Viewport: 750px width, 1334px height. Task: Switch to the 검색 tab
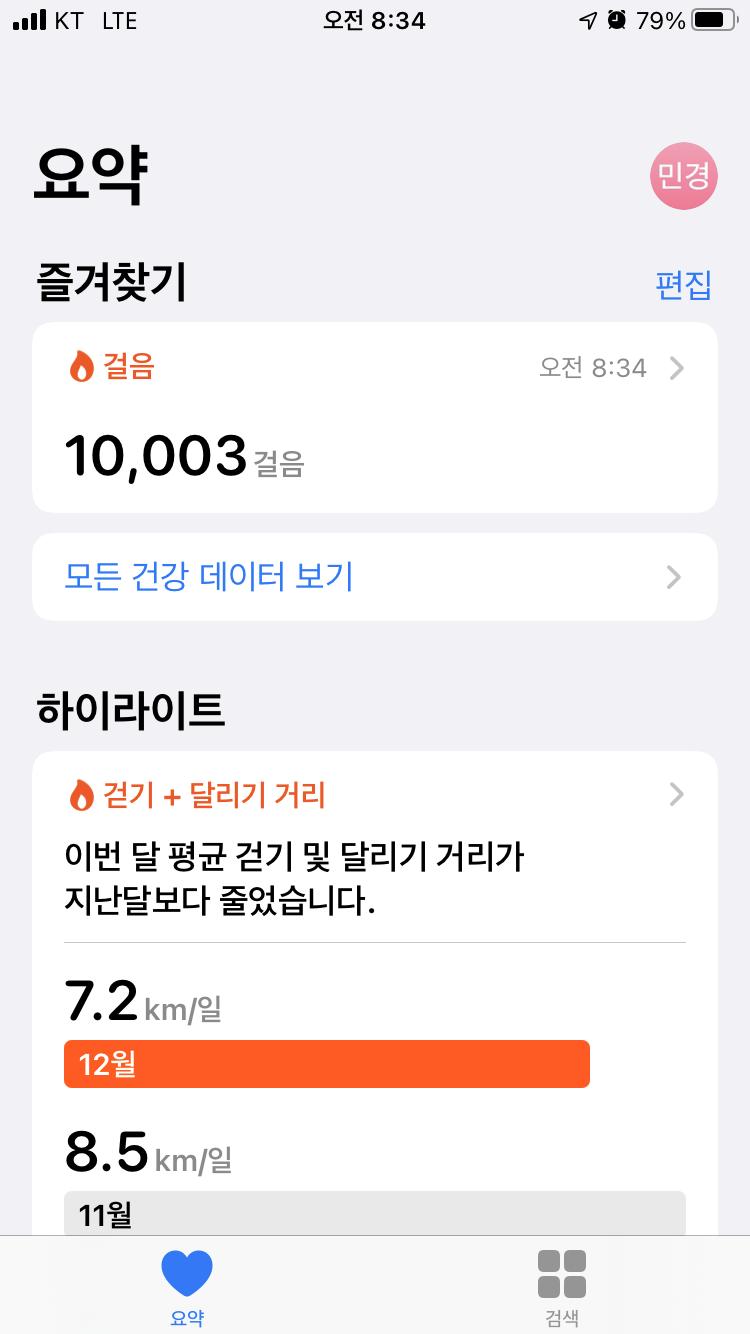coord(562,1286)
